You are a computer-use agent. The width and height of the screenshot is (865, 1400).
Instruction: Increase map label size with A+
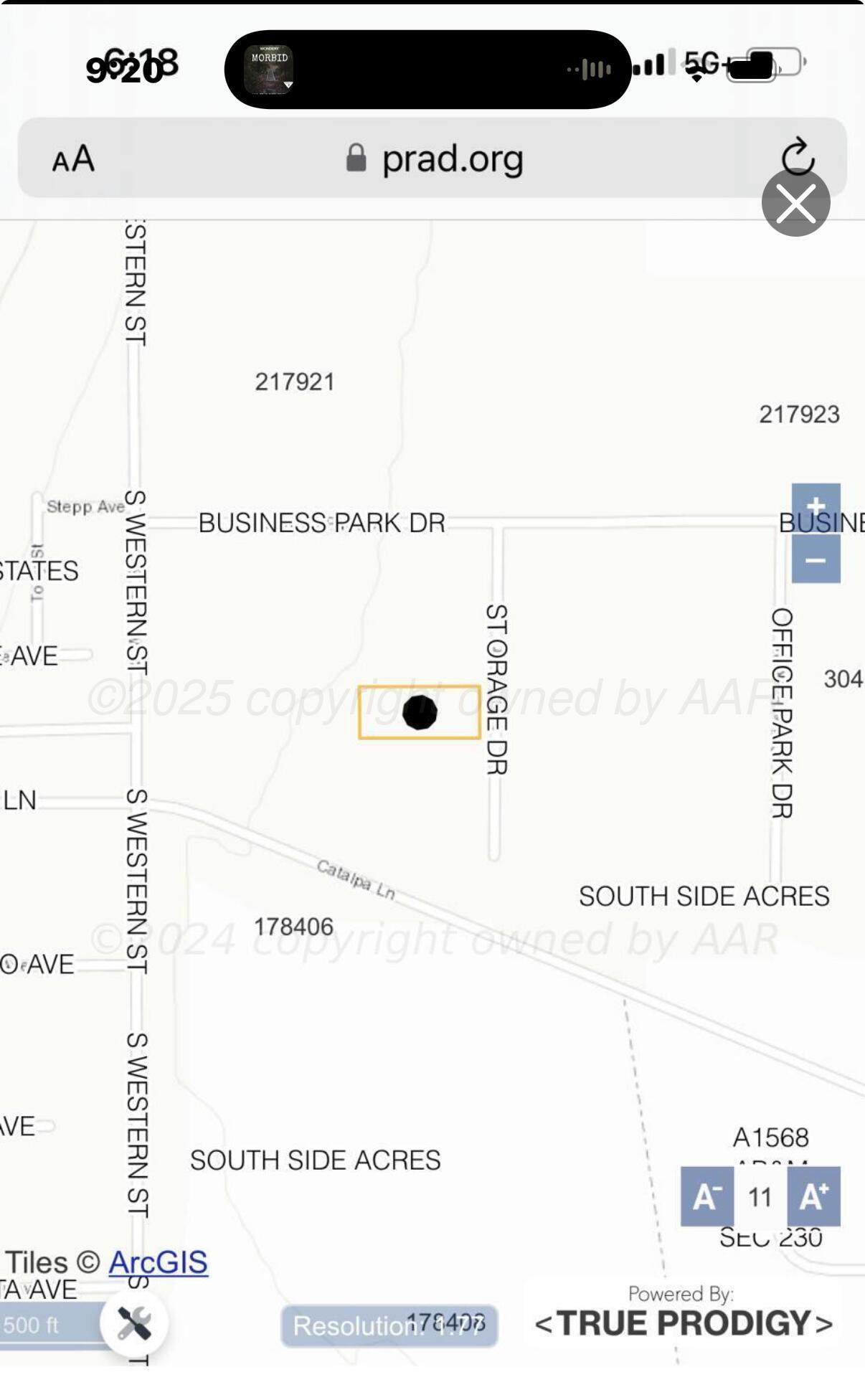[813, 1196]
